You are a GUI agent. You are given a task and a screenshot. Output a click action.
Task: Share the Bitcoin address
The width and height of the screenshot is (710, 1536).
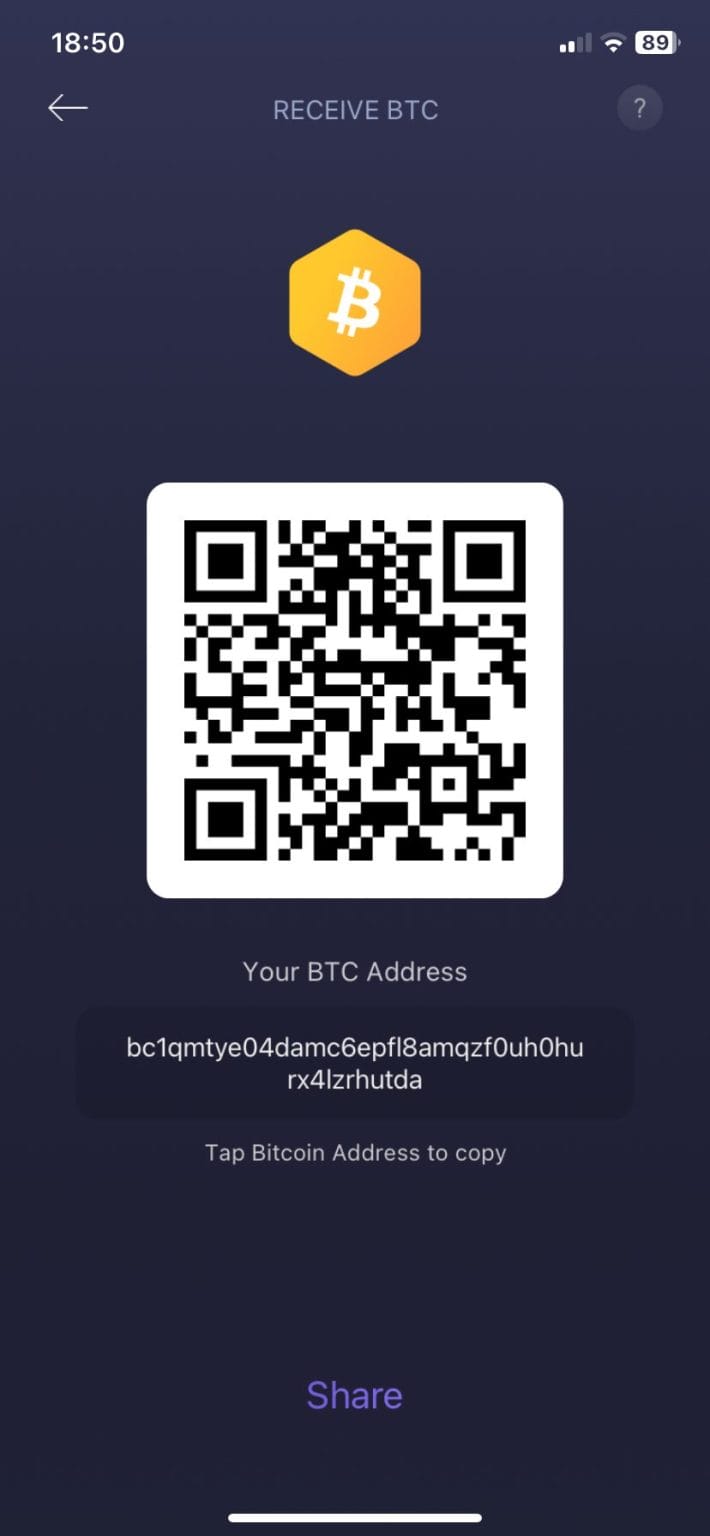coord(355,1395)
